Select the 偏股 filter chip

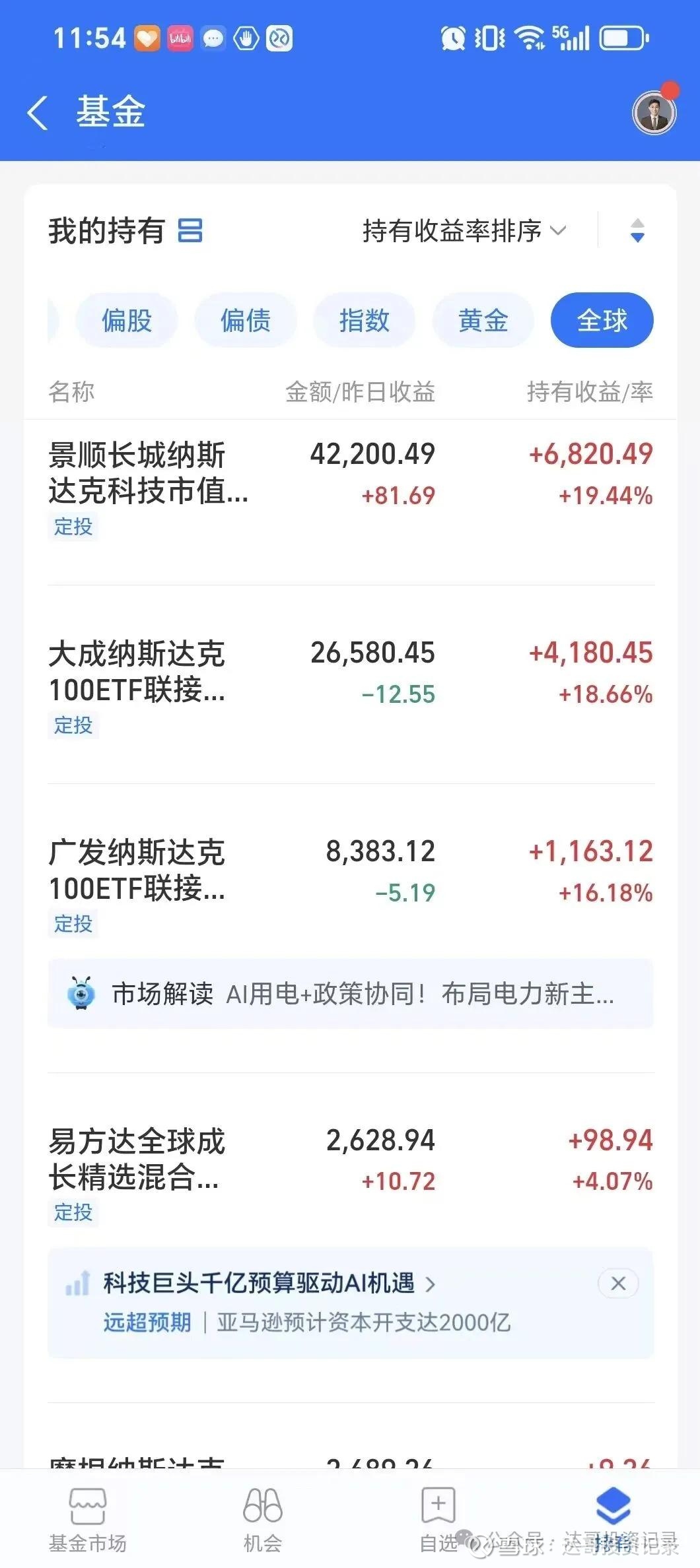coord(126,321)
